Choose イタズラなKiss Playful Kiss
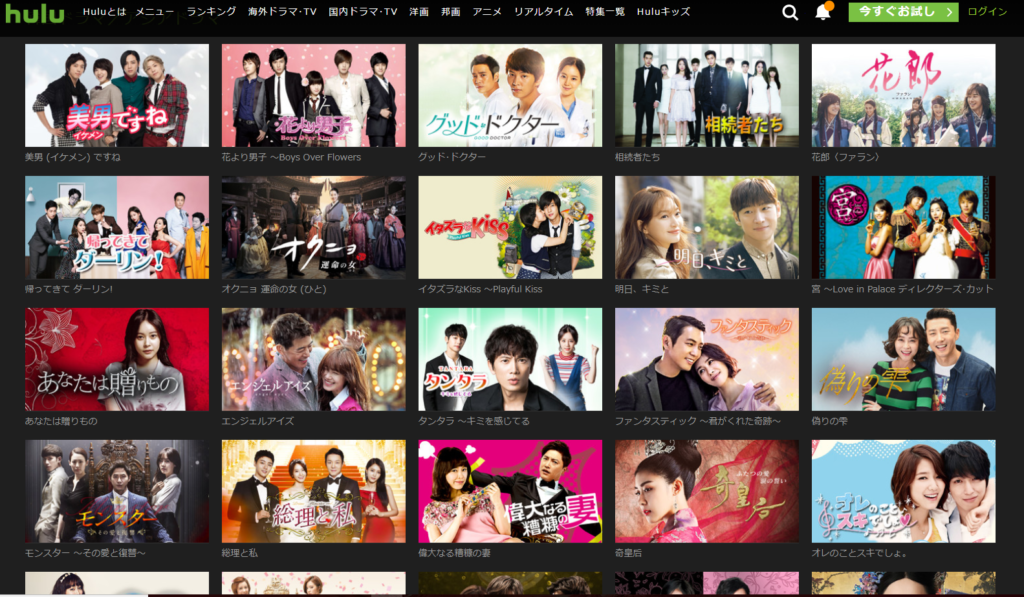The image size is (1024, 597). pos(510,228)
